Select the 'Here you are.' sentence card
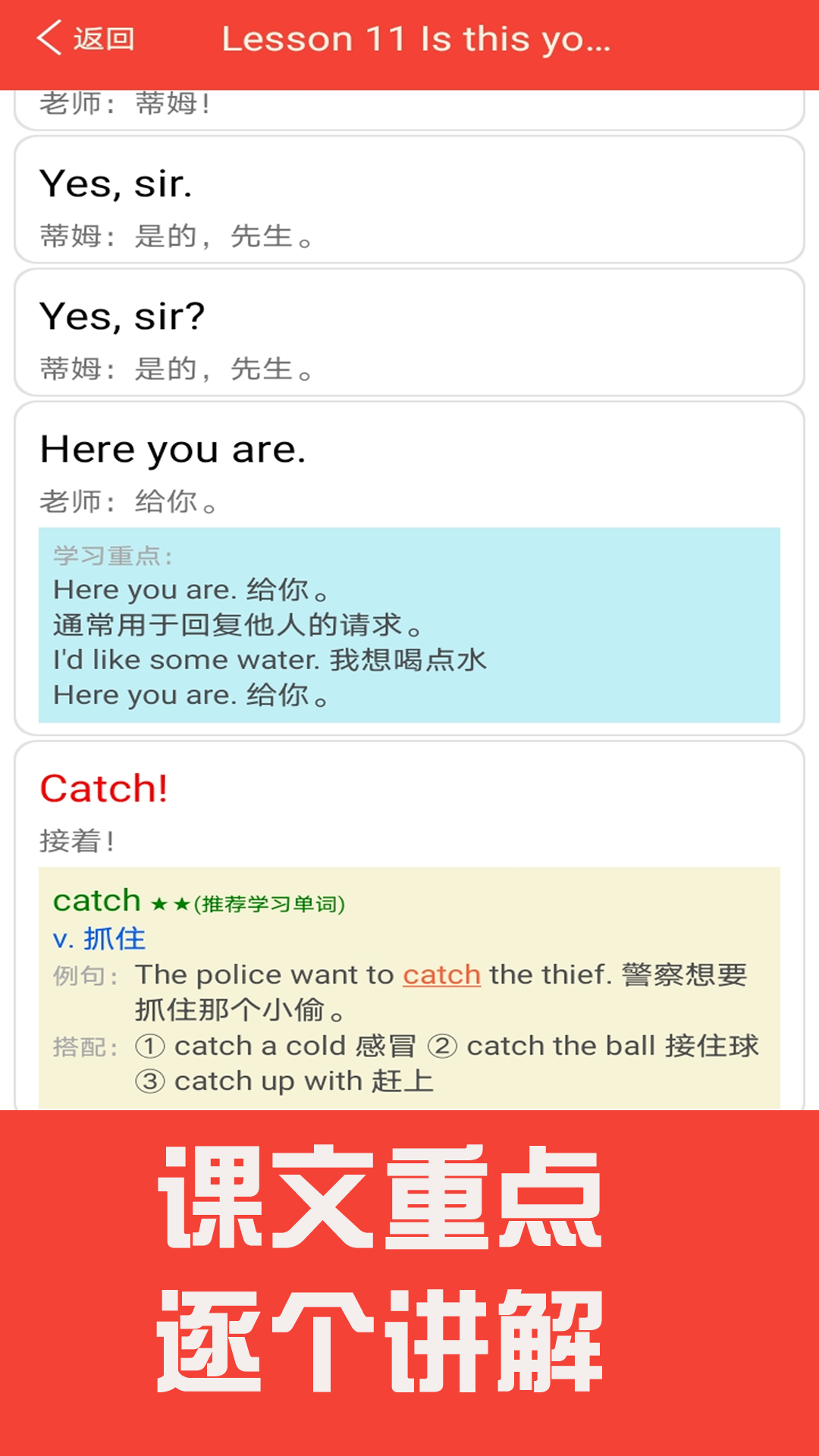The image size is (819, 1456). [408, 470]
